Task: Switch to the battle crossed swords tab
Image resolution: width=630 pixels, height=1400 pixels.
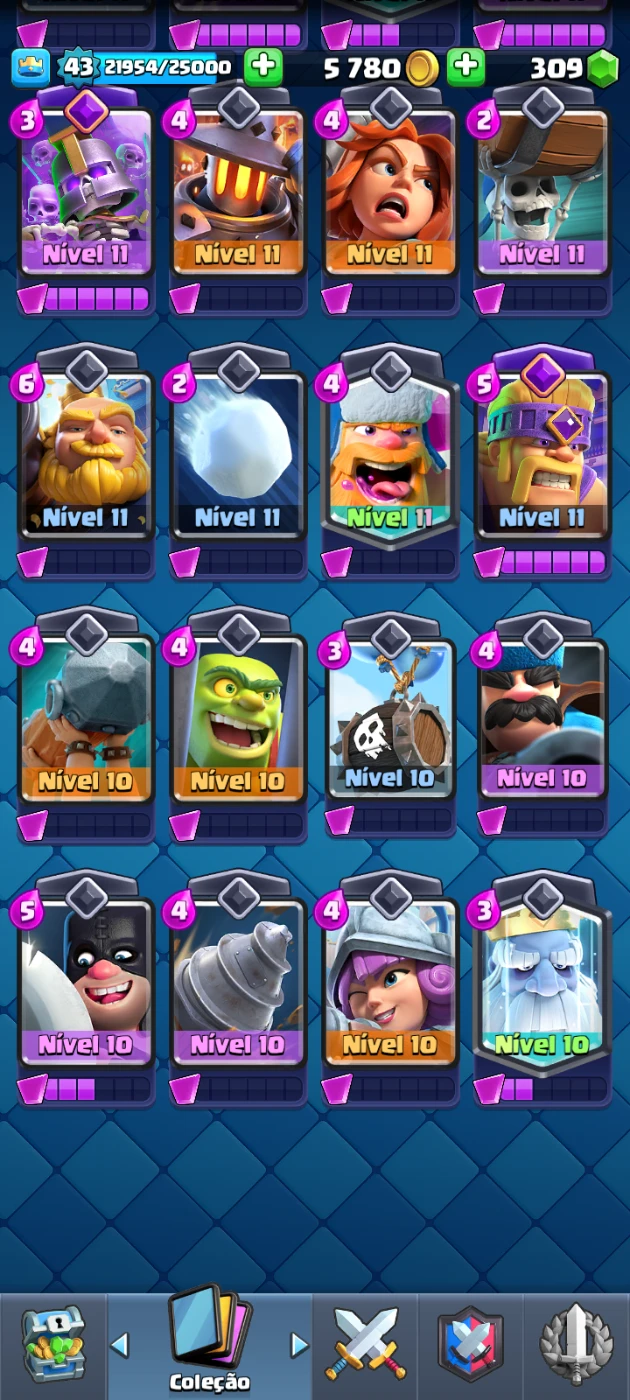Action: click(x=365, y=1345)
